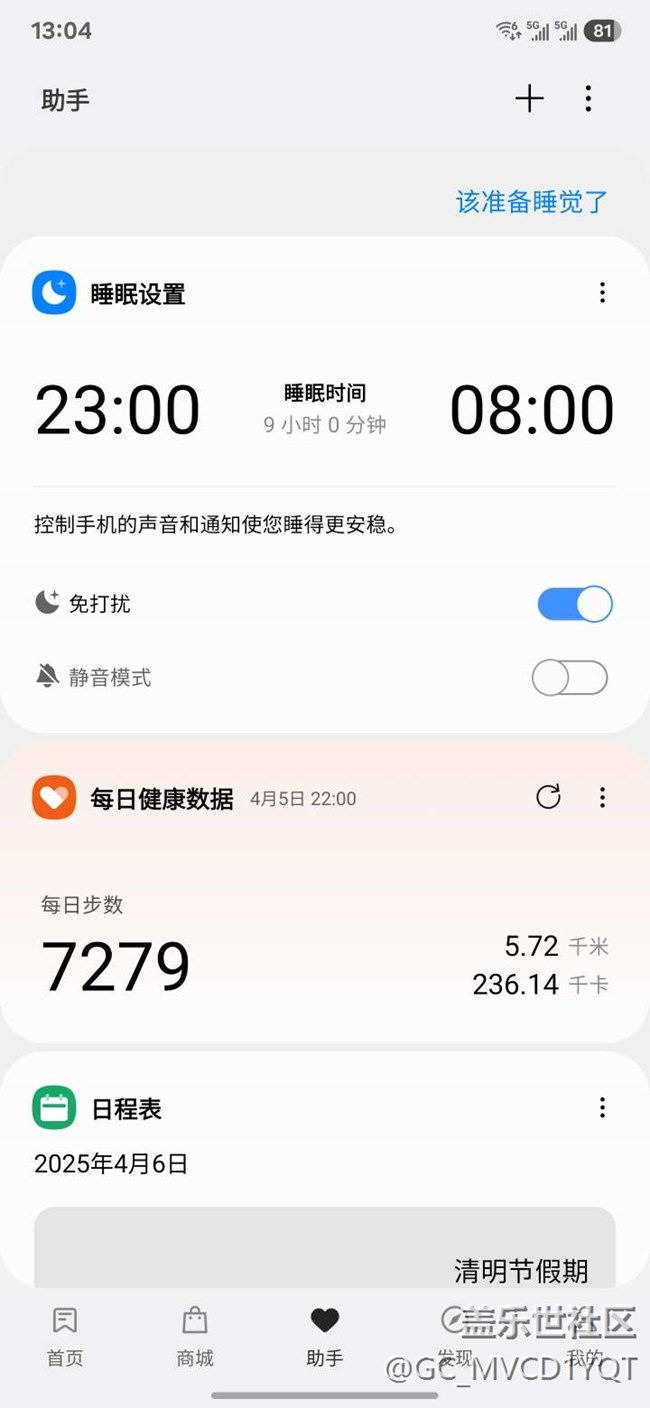
Task: Open the 每日健康数据 card options menu
Action: [602, 797]
